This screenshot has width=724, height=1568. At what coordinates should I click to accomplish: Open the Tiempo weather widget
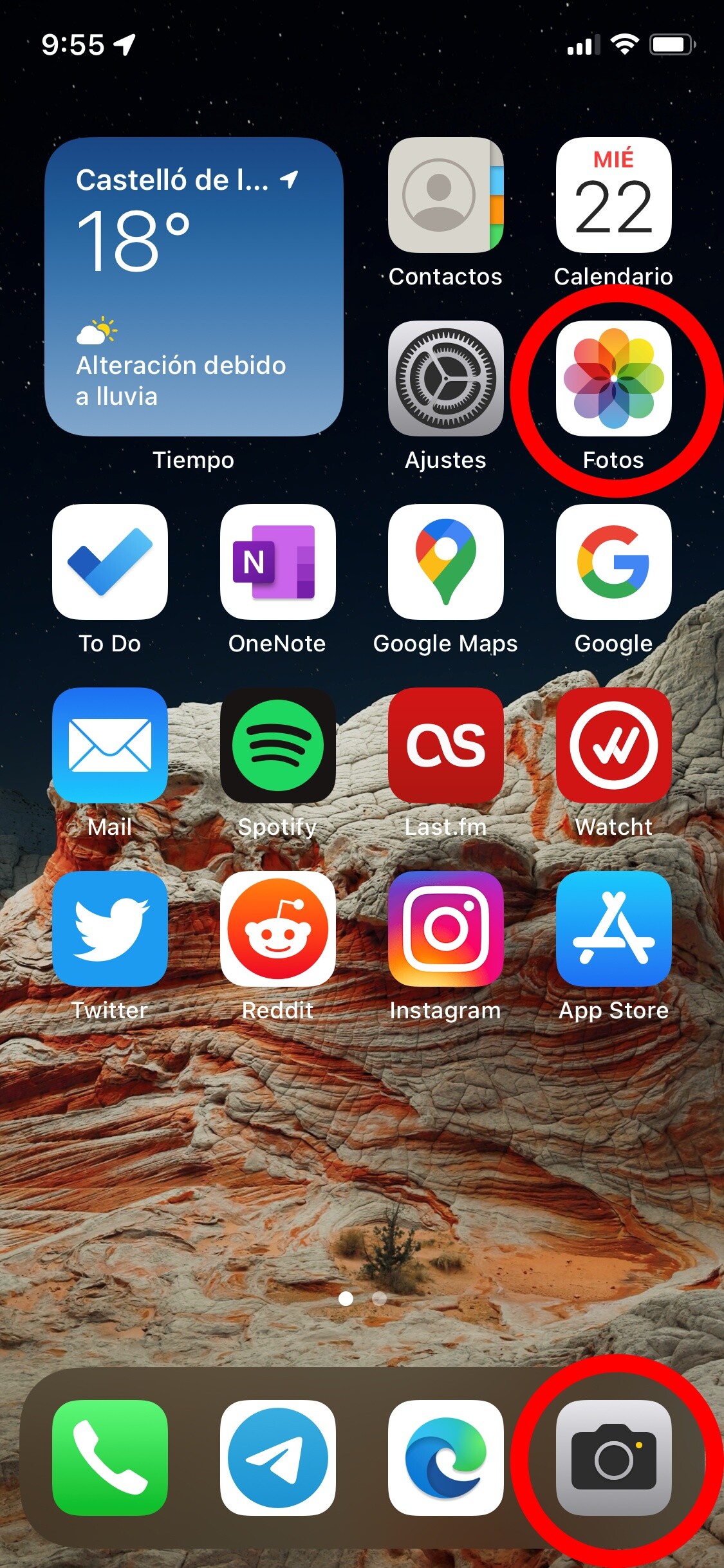click(x=193, y=290)
